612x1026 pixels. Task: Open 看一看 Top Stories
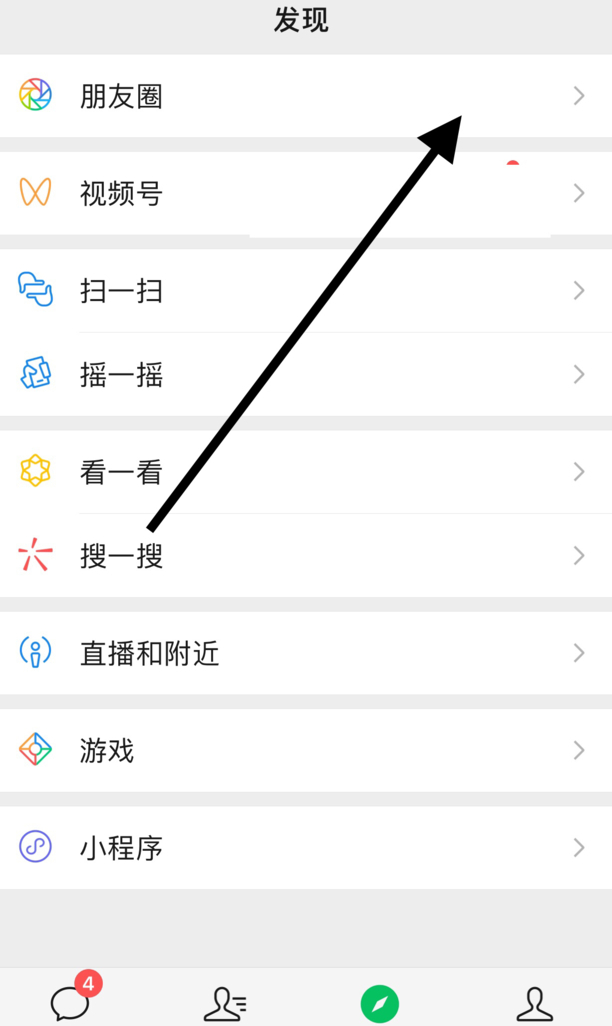[x=306, y=472]
